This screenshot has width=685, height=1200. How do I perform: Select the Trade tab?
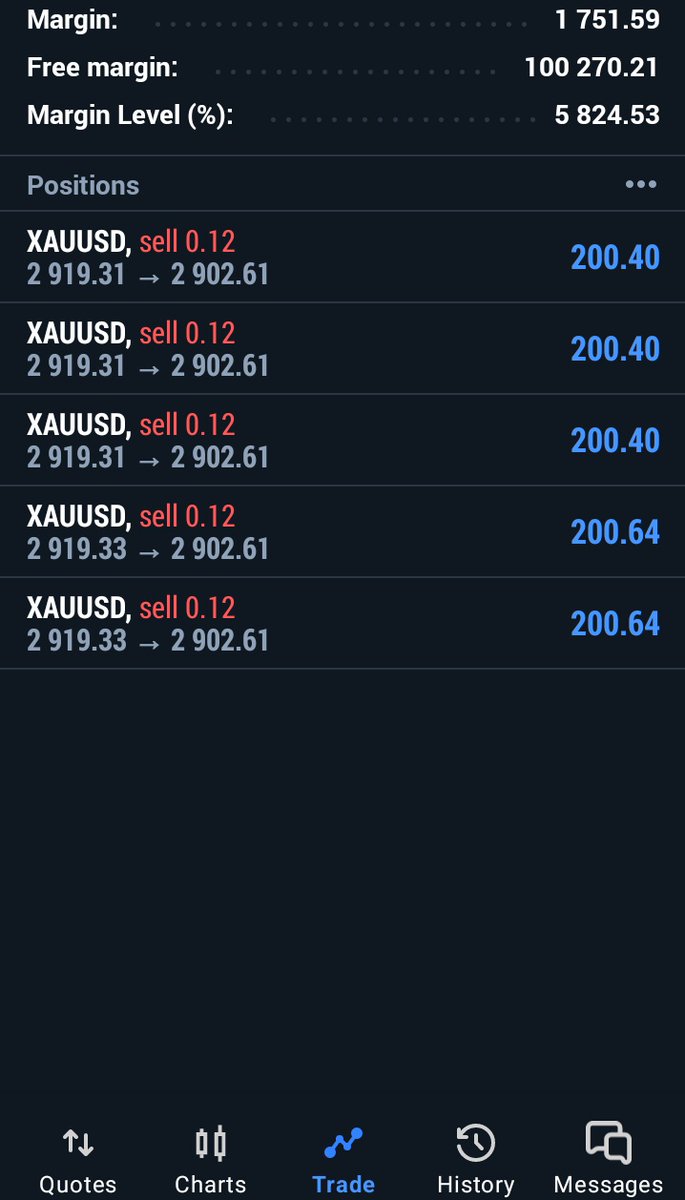click(343, 1158)
